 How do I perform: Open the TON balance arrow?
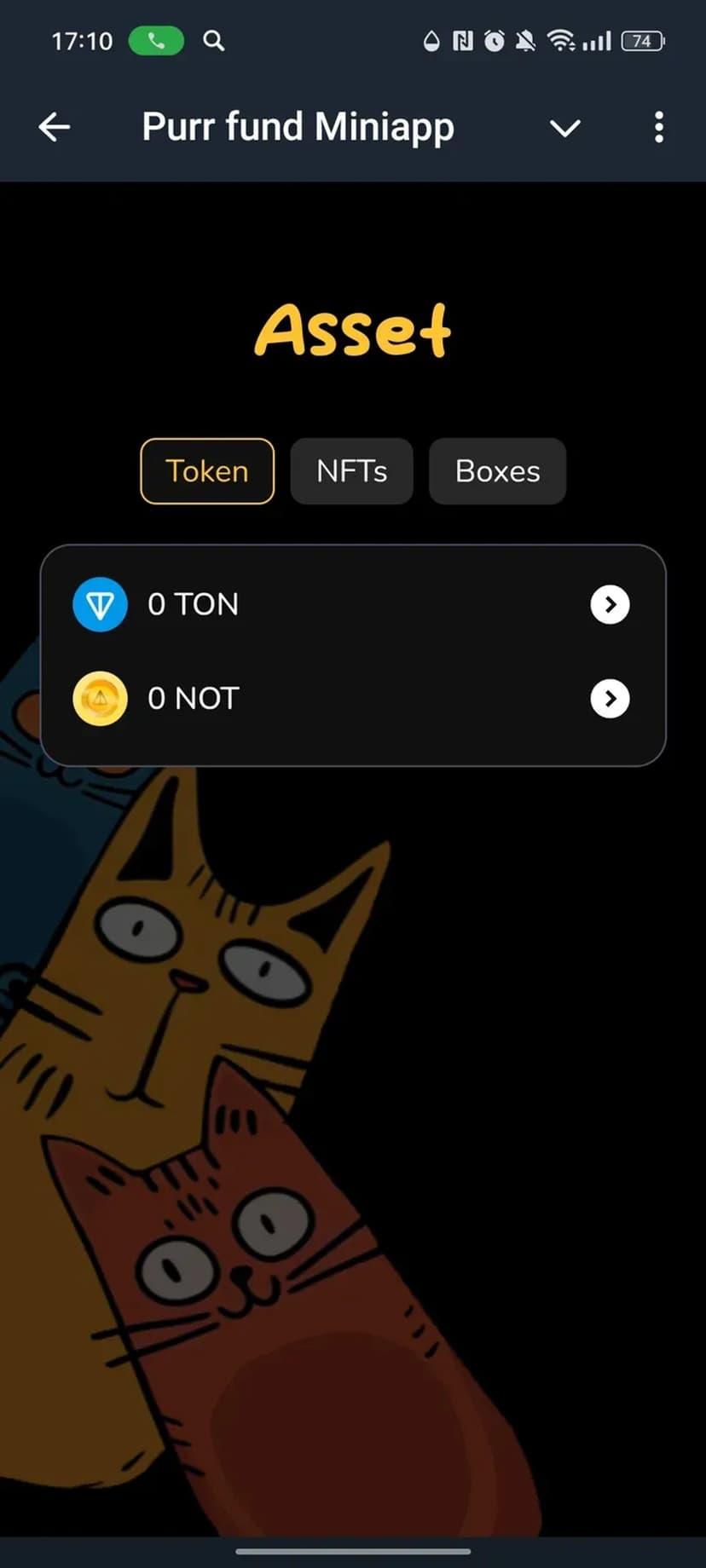[610, 605]
